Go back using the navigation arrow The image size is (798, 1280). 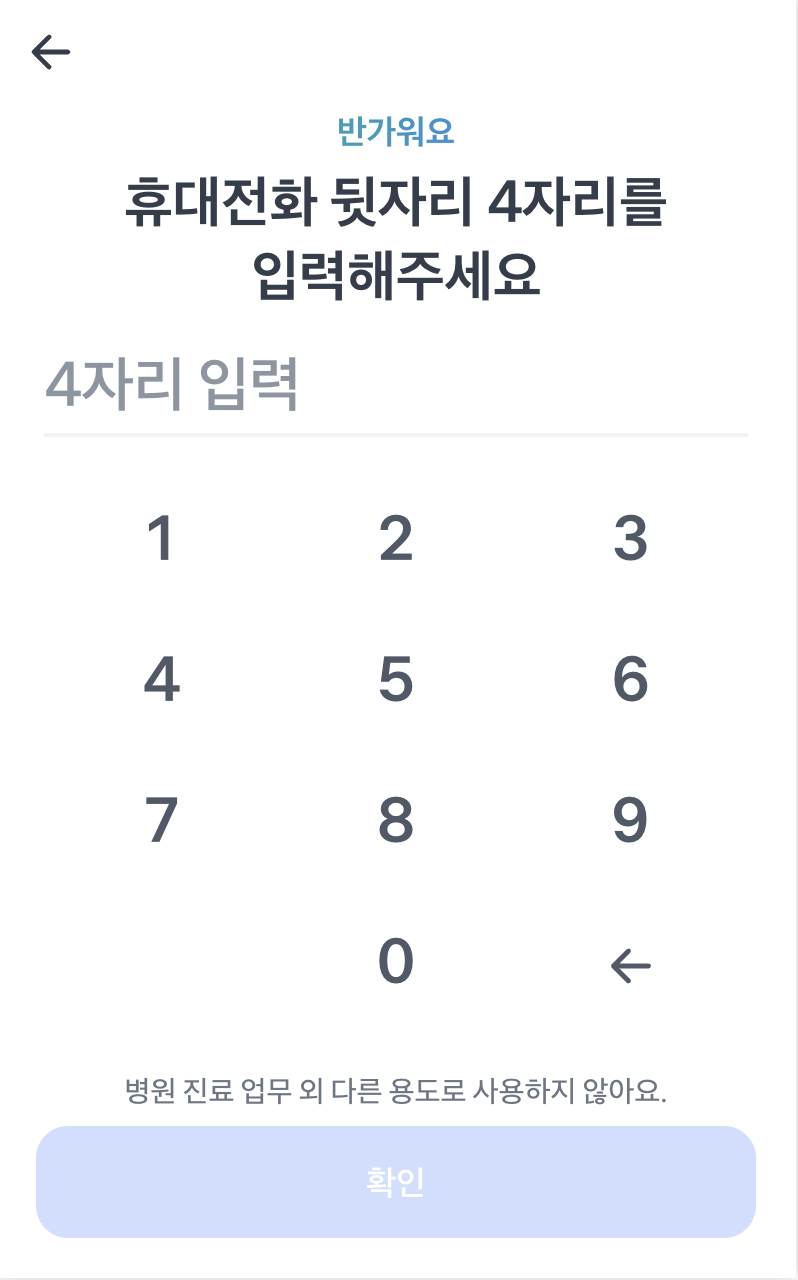point(50,50)
